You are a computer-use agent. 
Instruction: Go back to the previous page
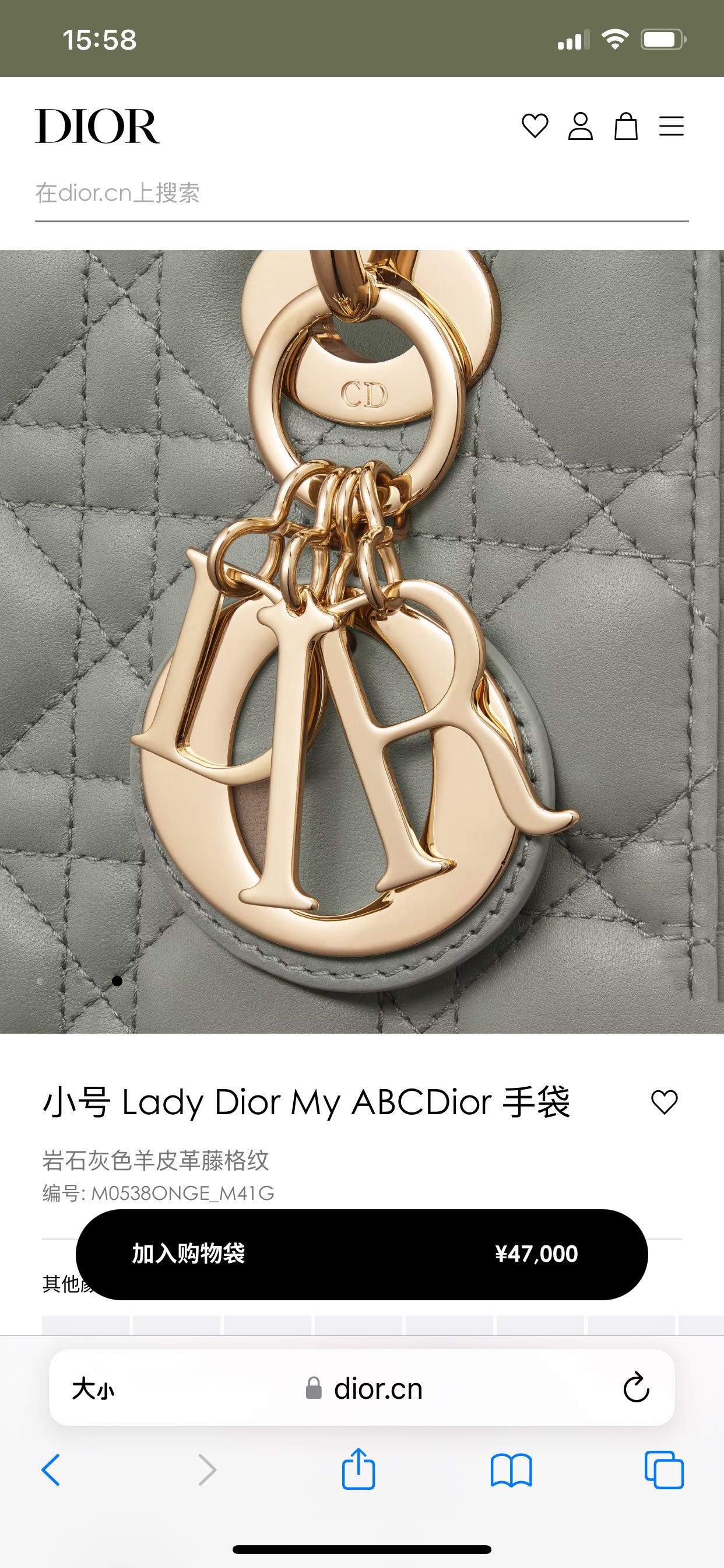[x=51, y=1470]
